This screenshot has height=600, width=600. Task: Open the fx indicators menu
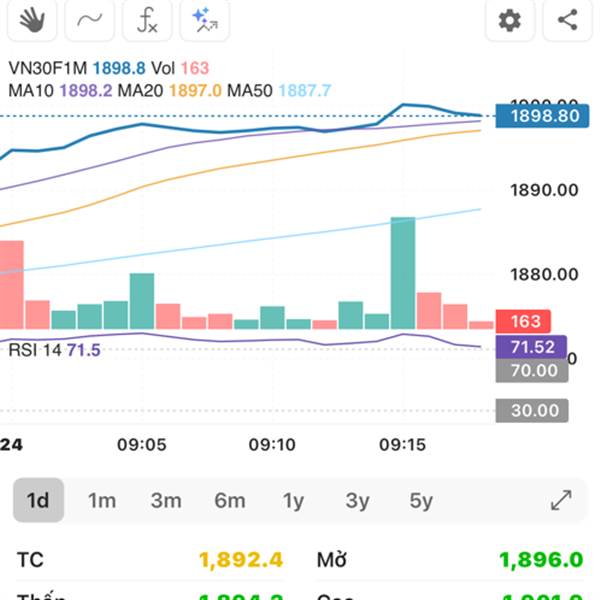[147, 20]
